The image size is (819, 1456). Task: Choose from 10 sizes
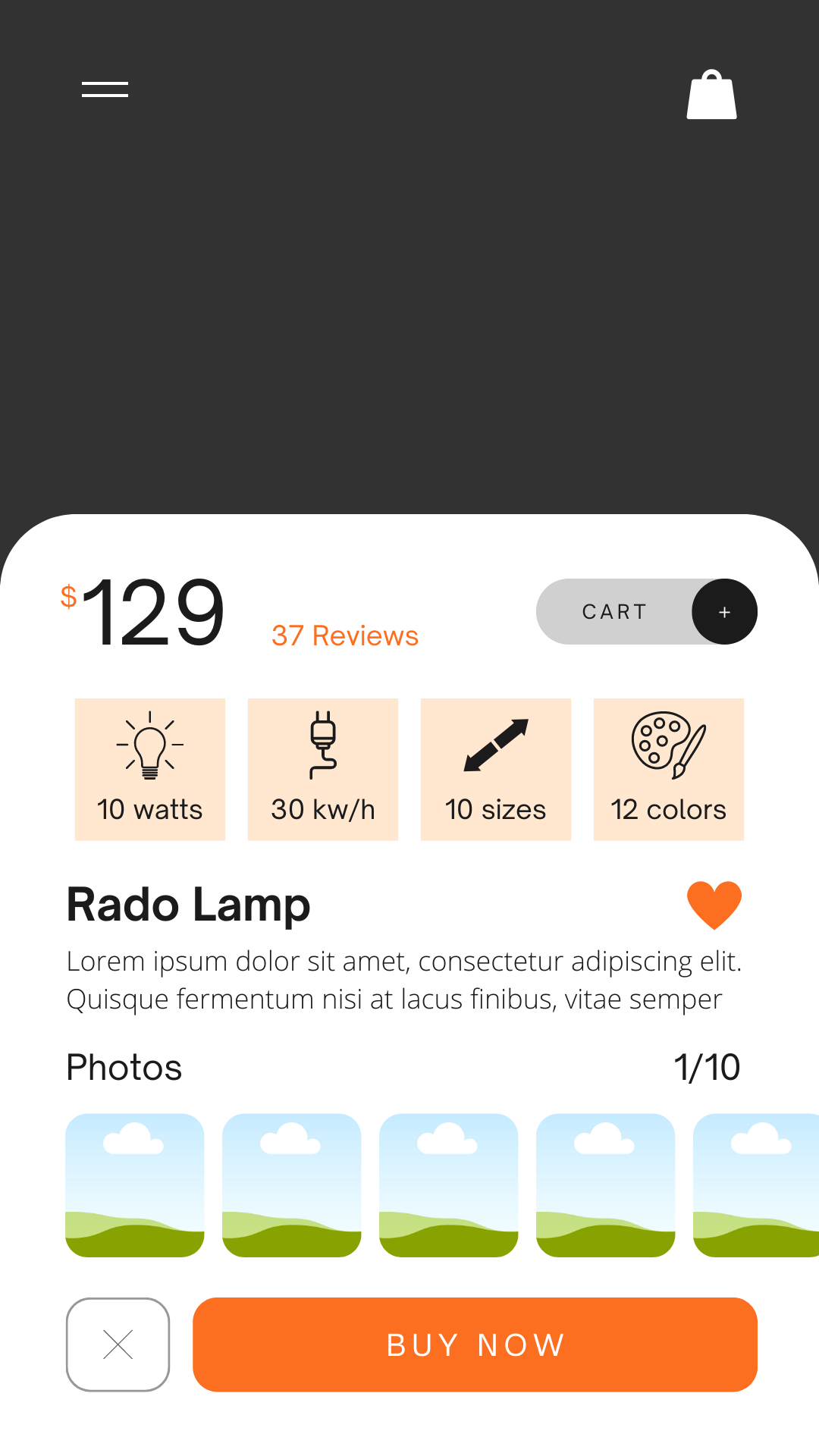(x=496, y=769)
